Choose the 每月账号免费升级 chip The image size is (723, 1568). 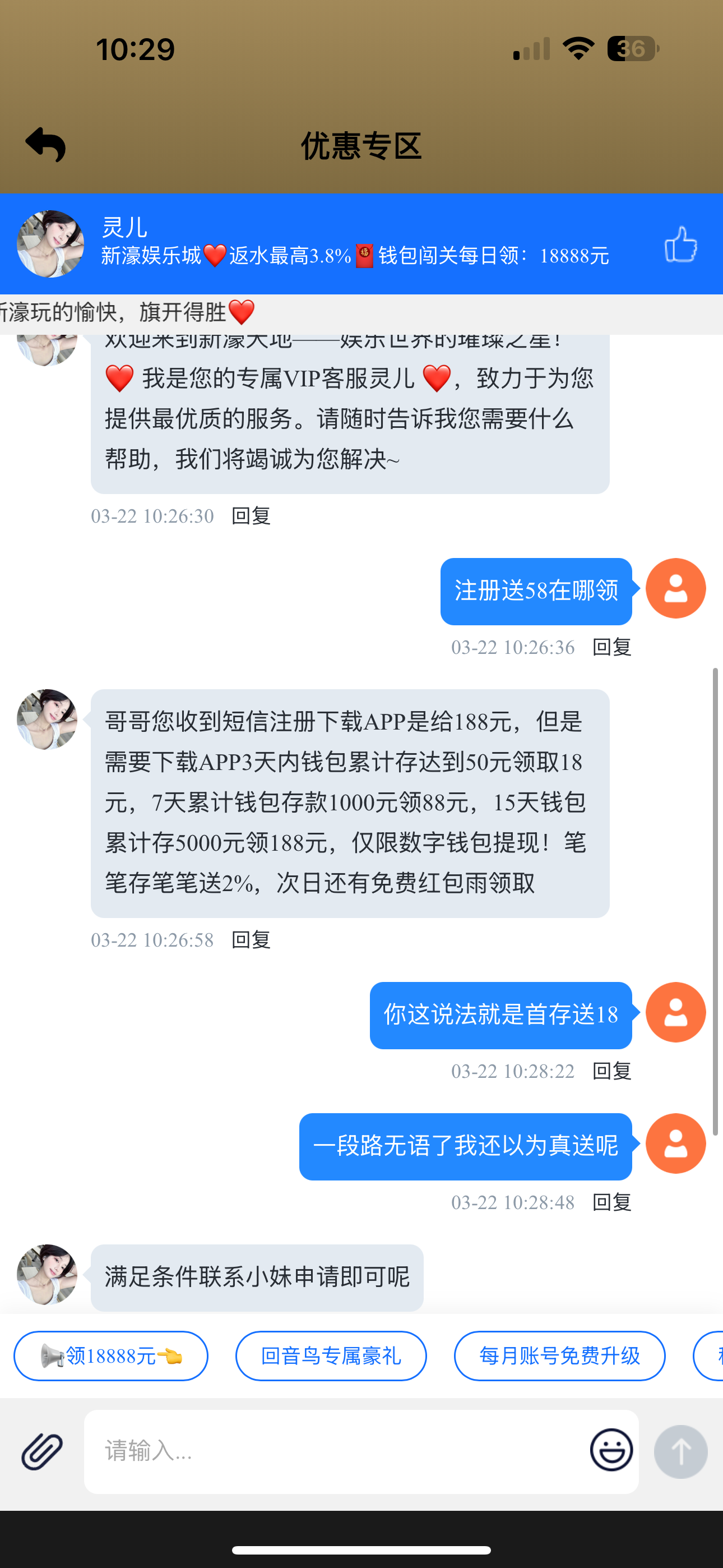point(559,1355)
